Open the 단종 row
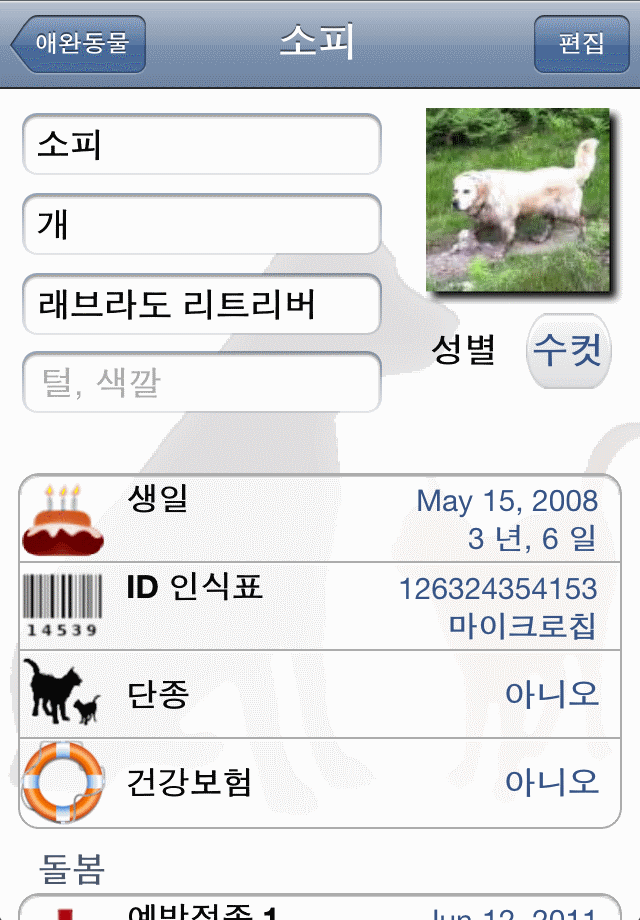The height and width of the screenshot is (920, 640). (x=320, y=694)
